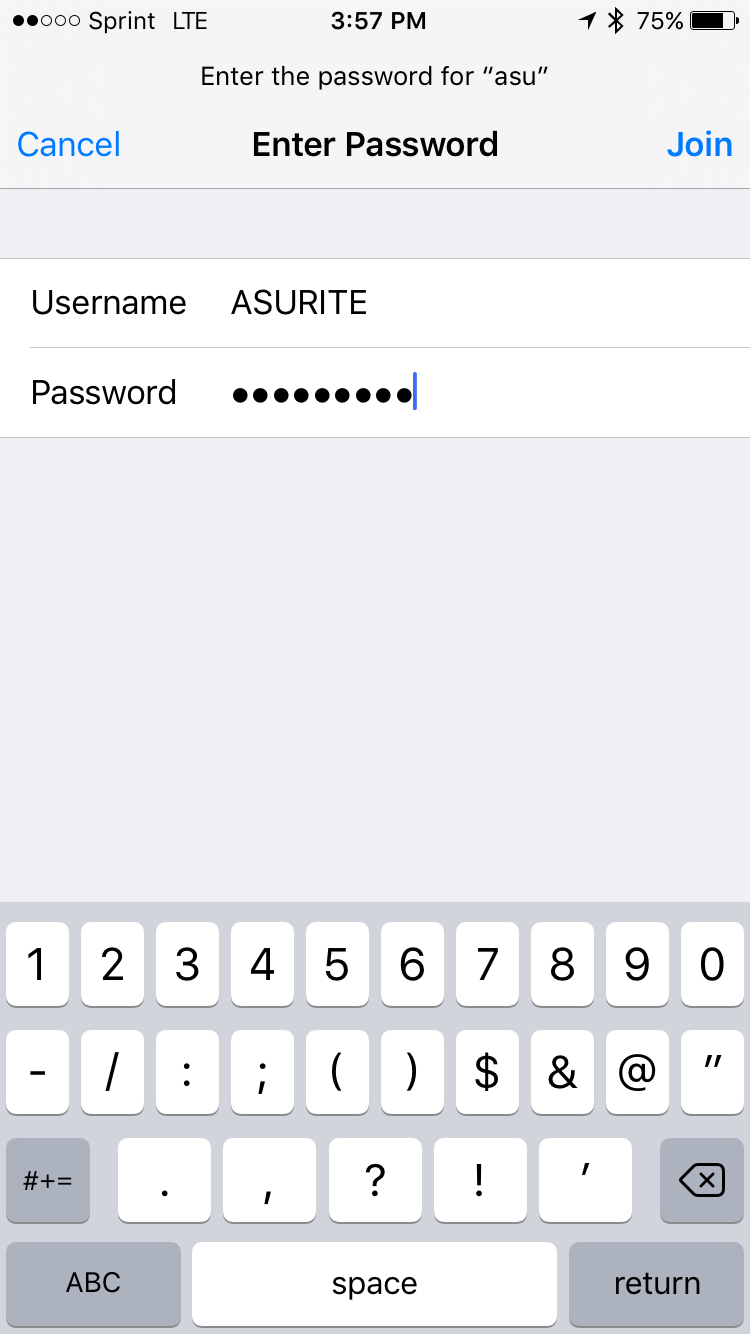This screenshot has width=750, height=1334.
Task: Tap the backspace delete key icon
Action: (x=701, y=1180)
